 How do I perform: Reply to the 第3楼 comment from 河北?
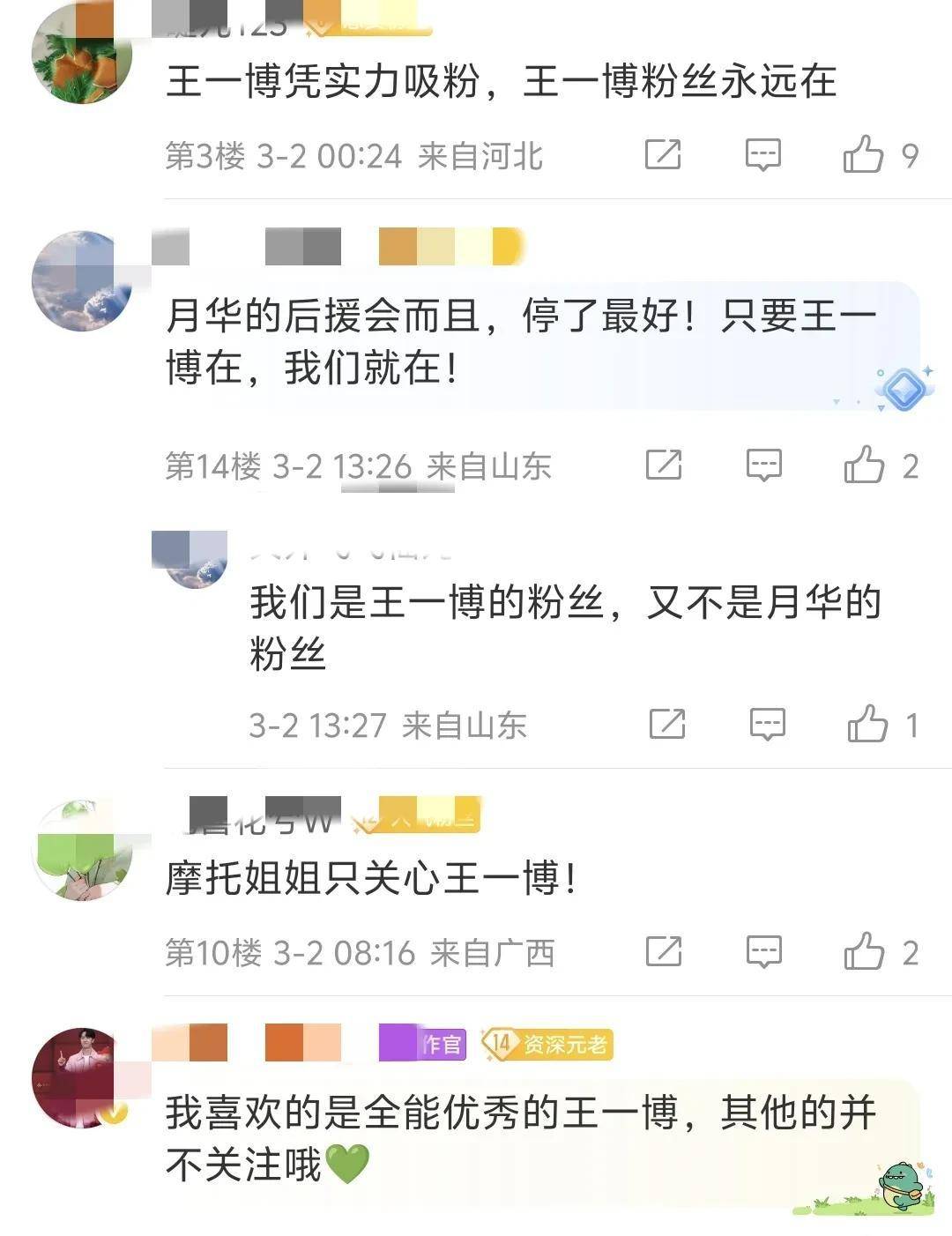tap(763, 155)
